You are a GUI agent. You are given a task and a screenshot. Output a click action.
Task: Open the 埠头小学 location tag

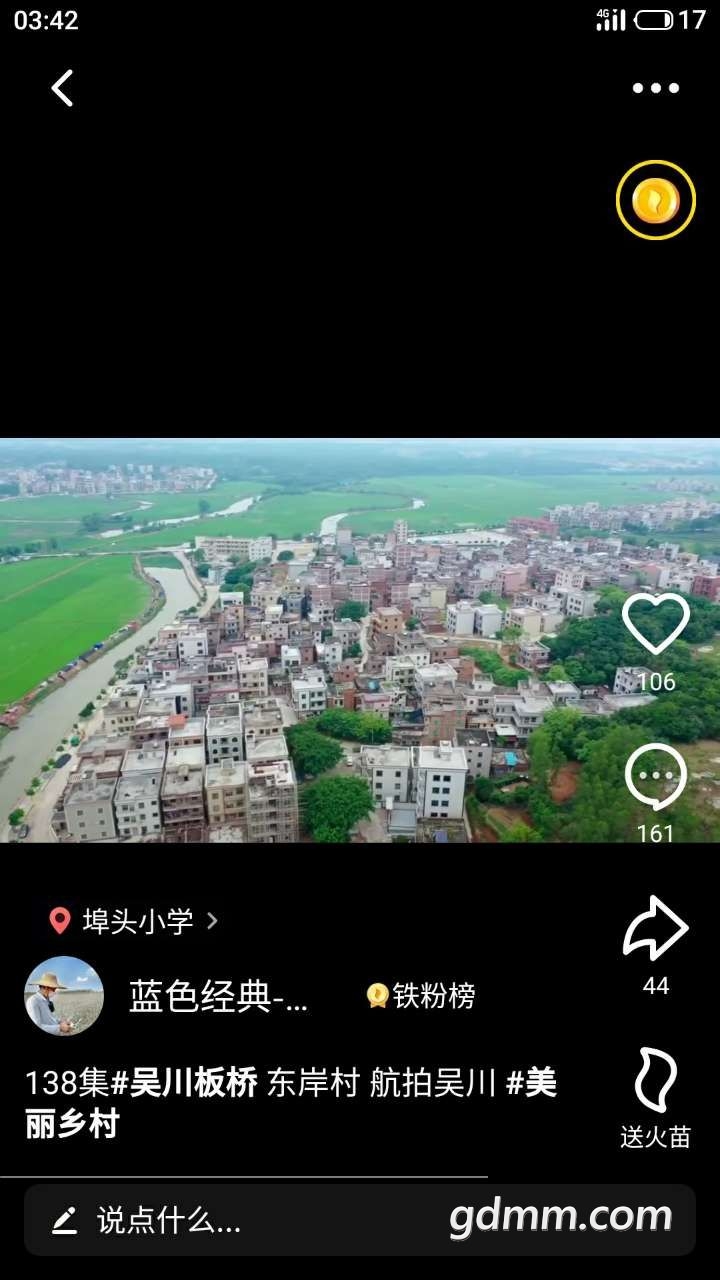point(135,921)
